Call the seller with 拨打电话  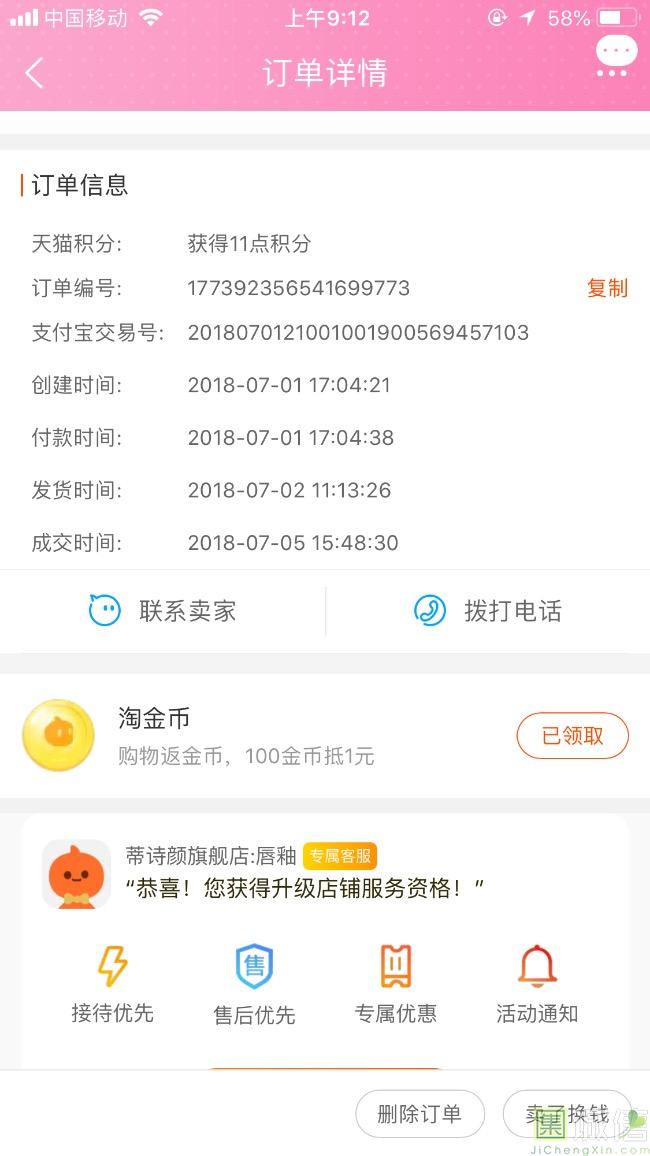tap(488, 611)
